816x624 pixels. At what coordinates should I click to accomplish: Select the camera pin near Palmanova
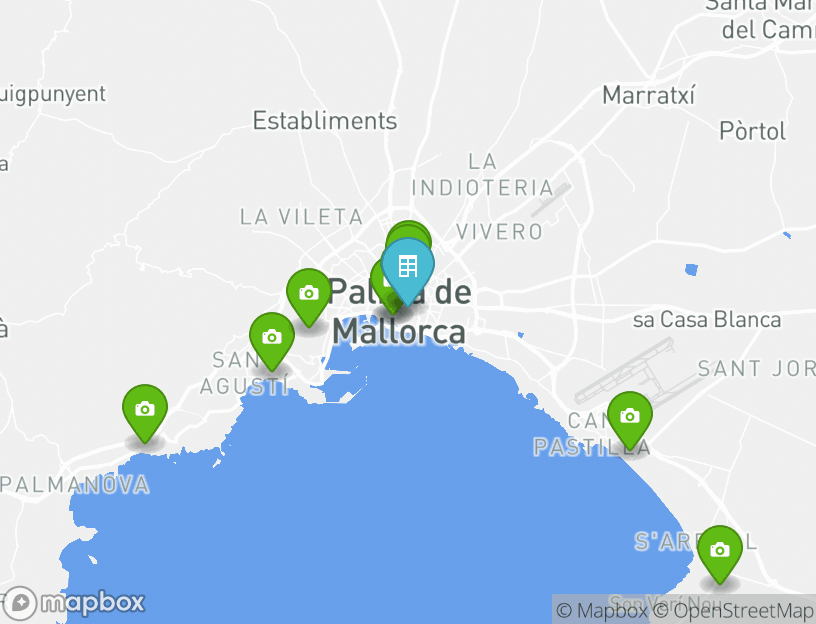click(x=144, y=410)
